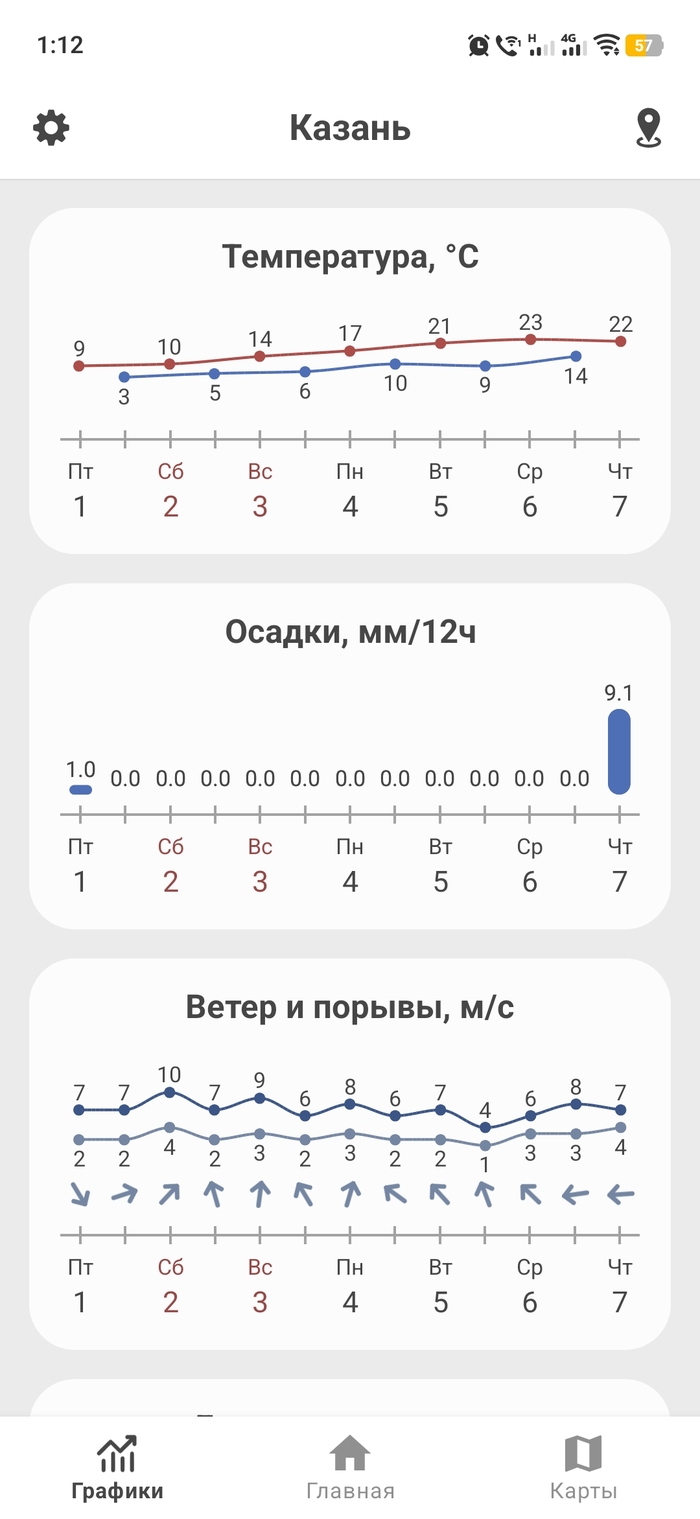Screen dimensions: 700x1519
Task: Open the settings gear icon
Action: (51, 128)
